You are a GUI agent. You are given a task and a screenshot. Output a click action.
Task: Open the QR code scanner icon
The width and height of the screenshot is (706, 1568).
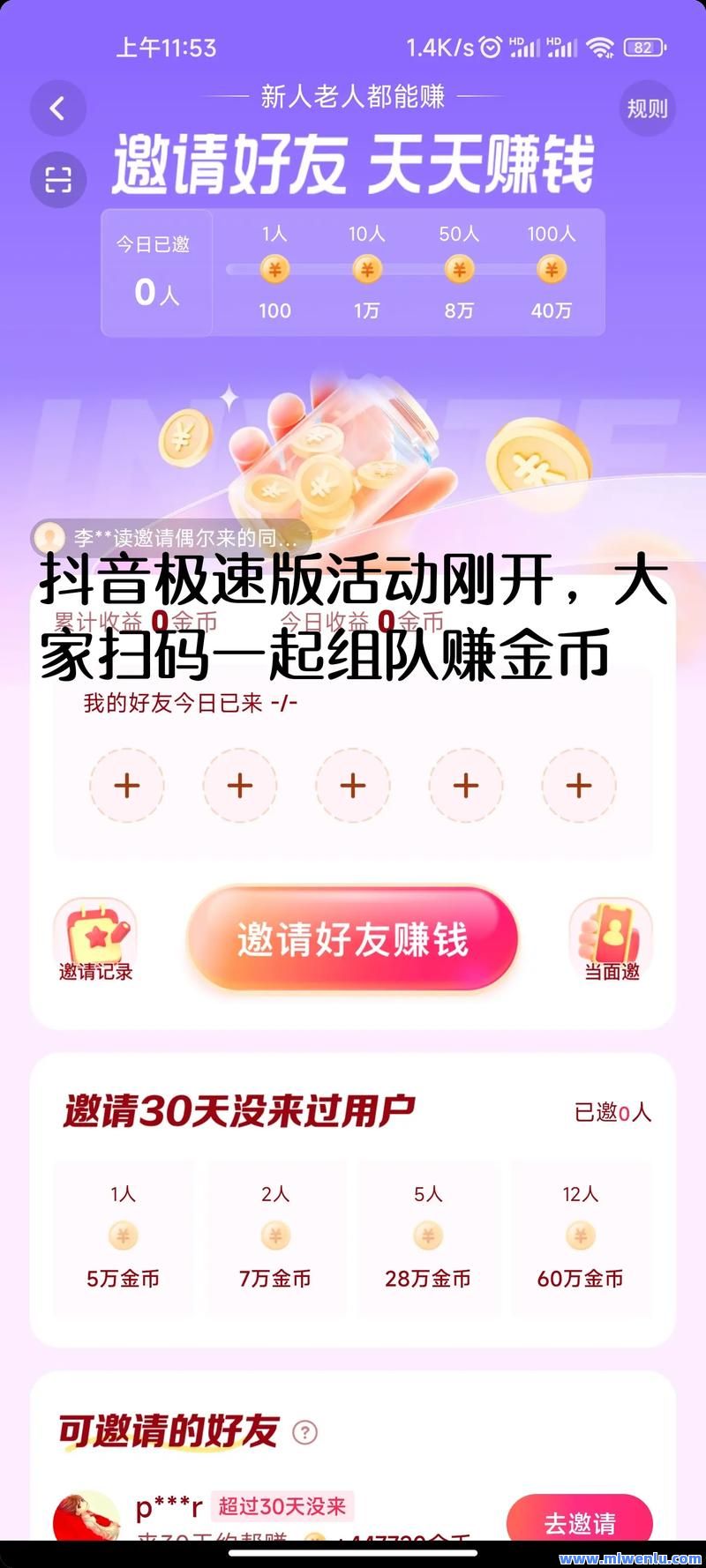[x=58, y=180]
